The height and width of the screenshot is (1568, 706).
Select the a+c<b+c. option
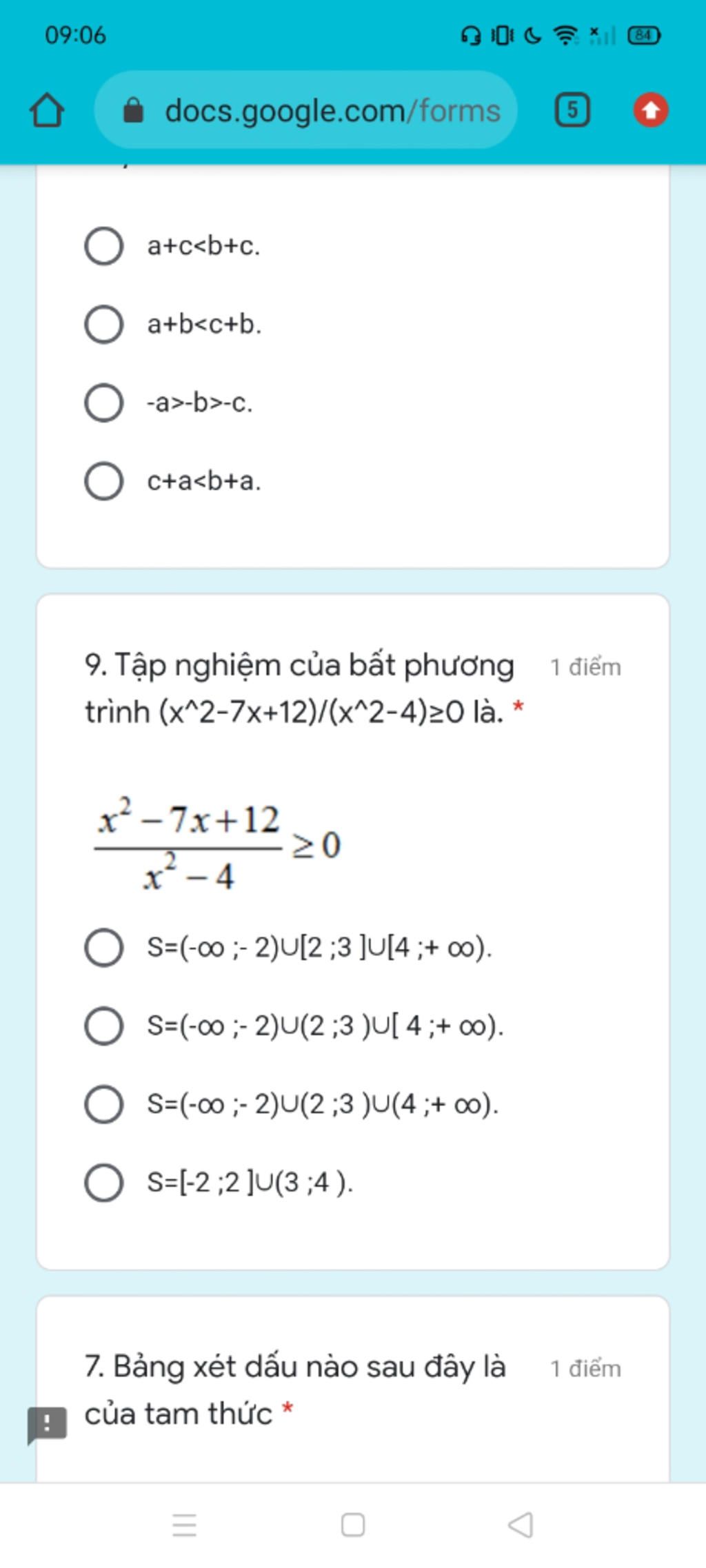point(104,246)
